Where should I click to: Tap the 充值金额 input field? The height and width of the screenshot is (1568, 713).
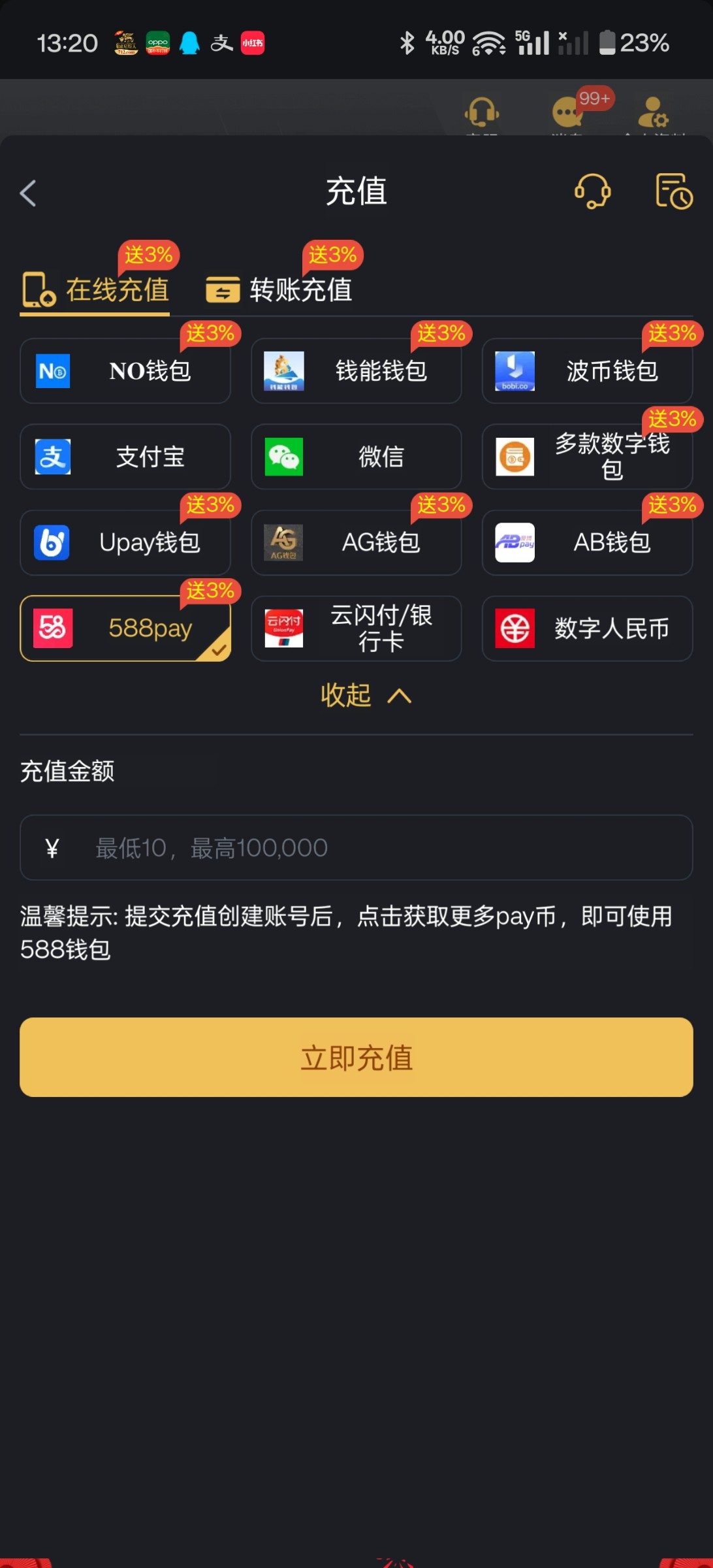pos(356,847)
